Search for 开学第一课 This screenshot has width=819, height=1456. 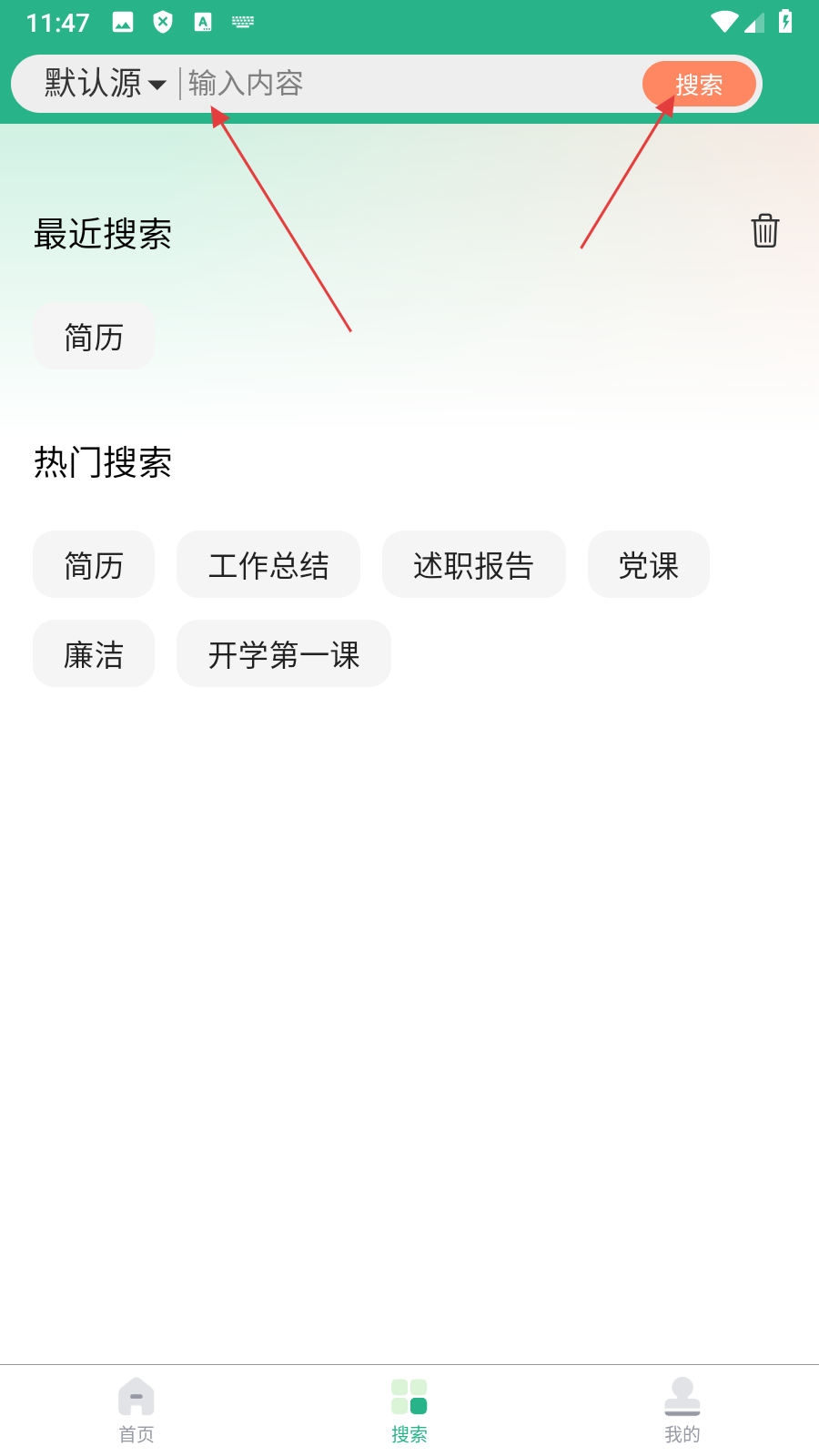point(284,654)
